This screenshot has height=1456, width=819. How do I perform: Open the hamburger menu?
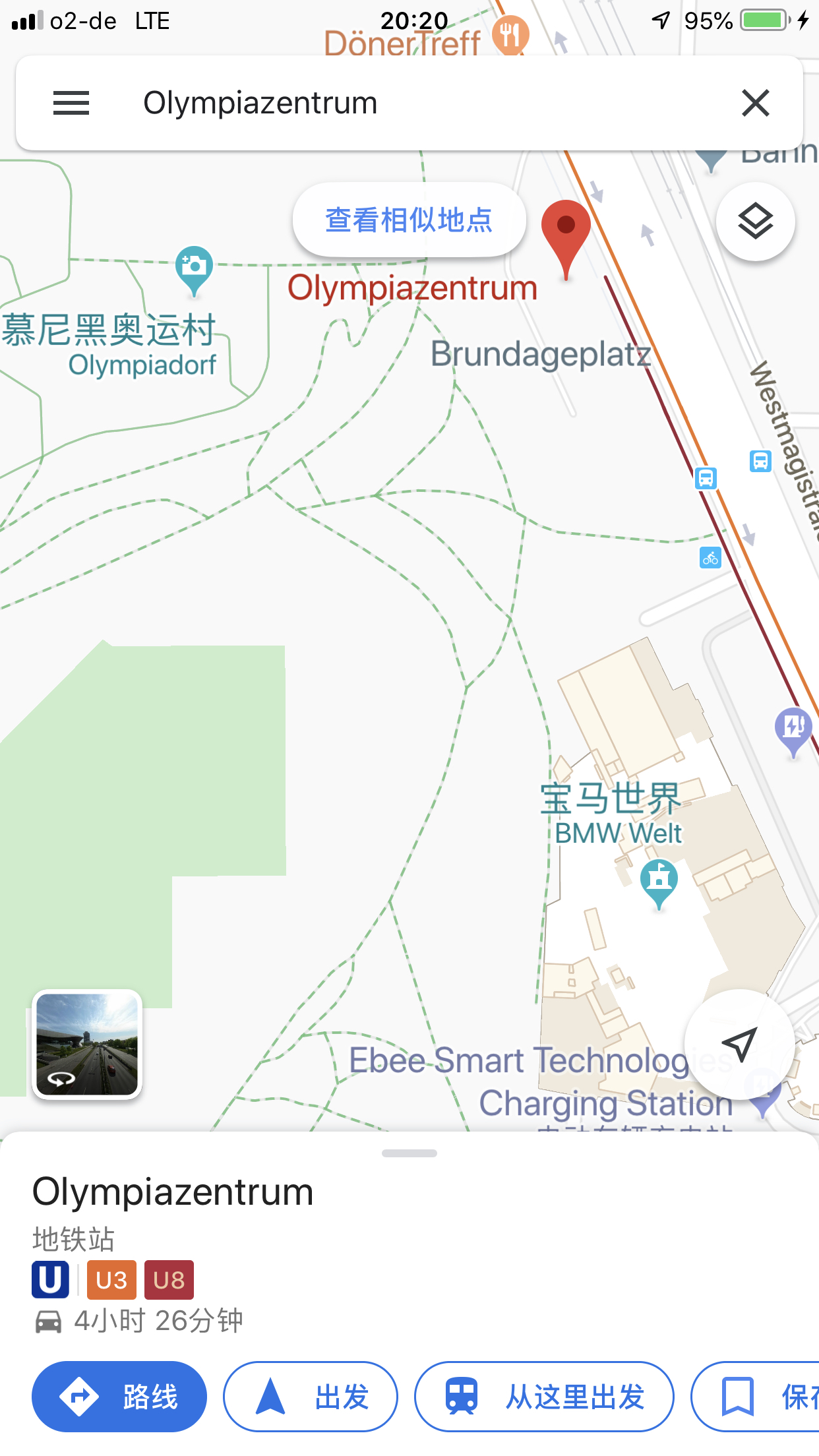pyautogui.click(x=71, y=104)
